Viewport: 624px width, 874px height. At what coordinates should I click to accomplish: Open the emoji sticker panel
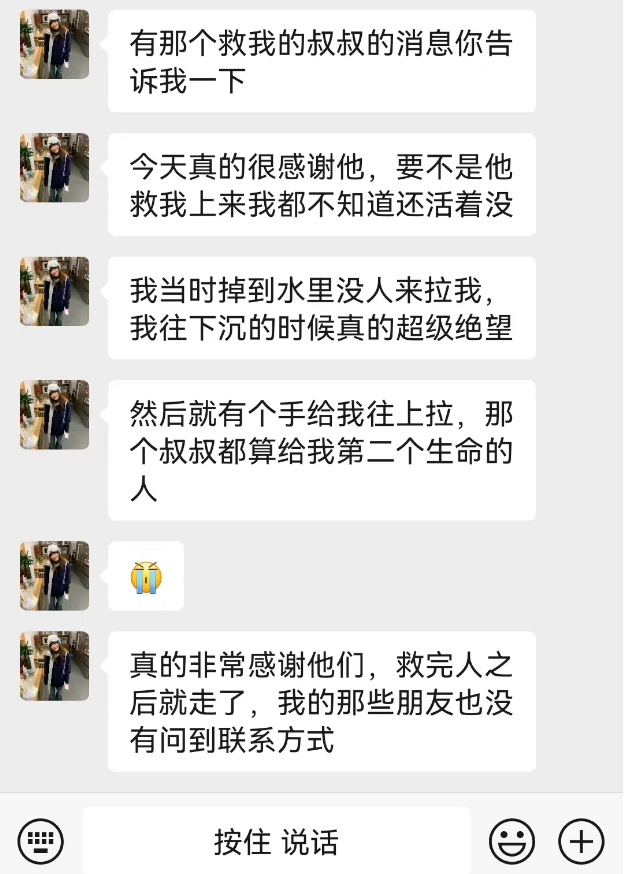511,840
